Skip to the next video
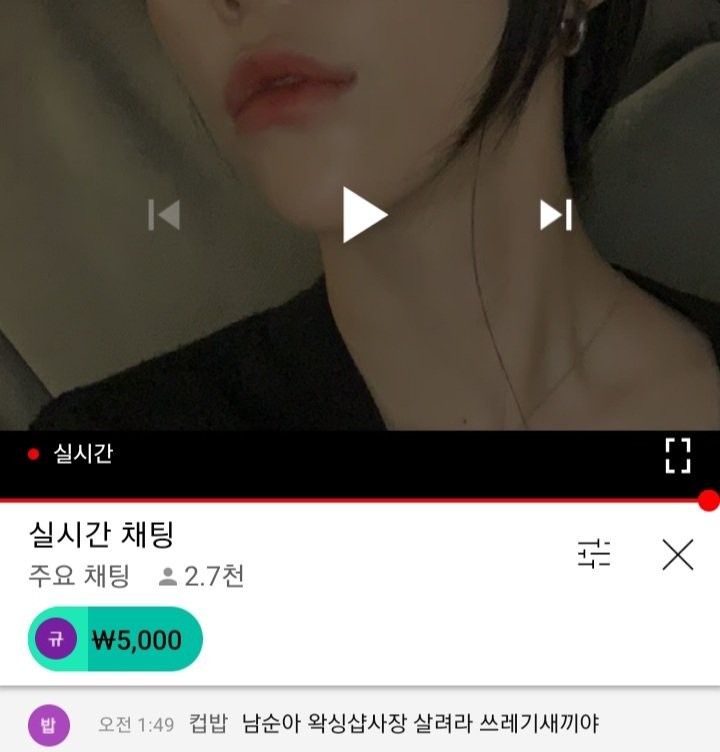 [x=555, y=215]
